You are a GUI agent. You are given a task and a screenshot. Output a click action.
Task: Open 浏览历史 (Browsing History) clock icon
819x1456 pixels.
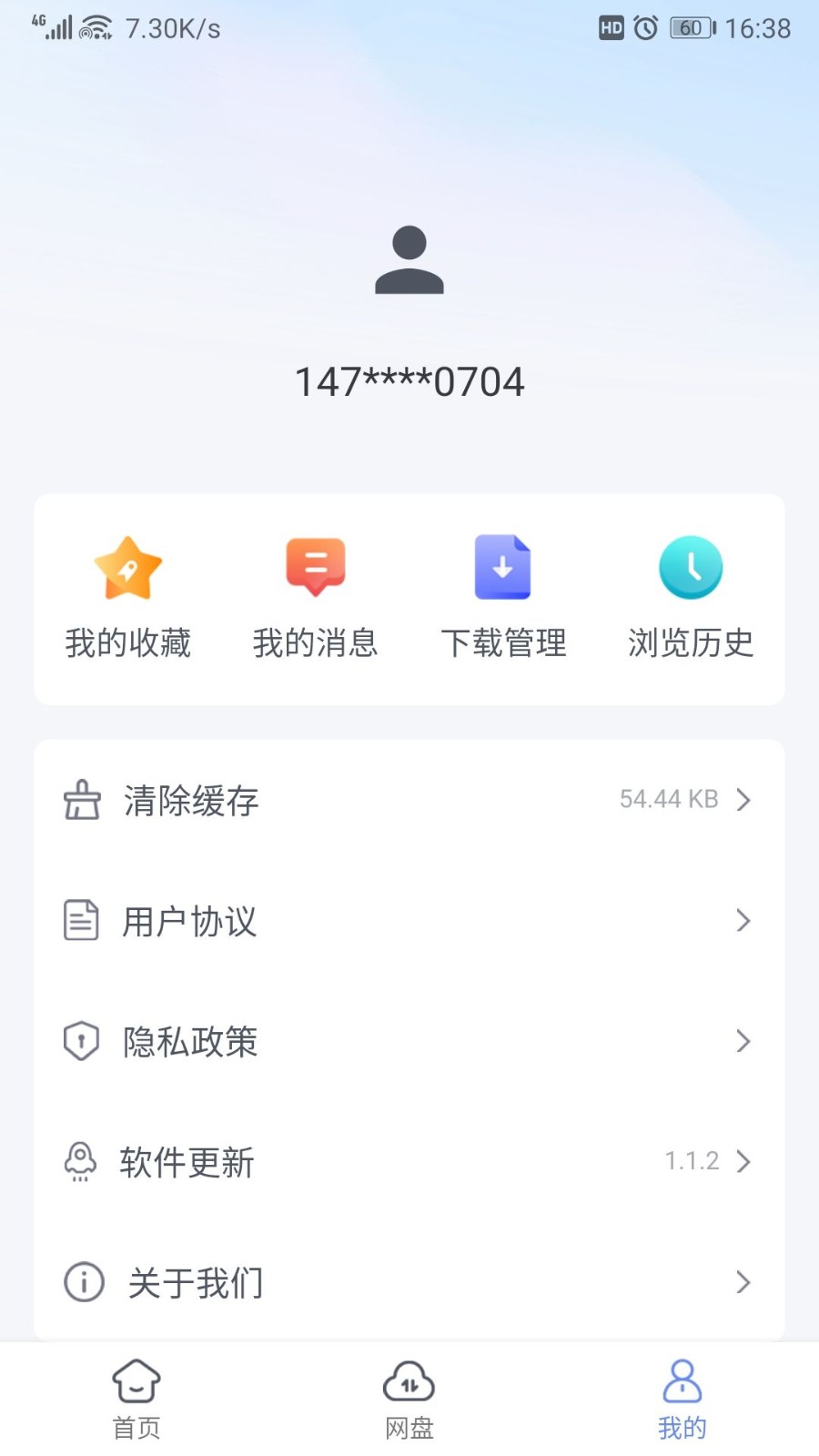point(691,567)
